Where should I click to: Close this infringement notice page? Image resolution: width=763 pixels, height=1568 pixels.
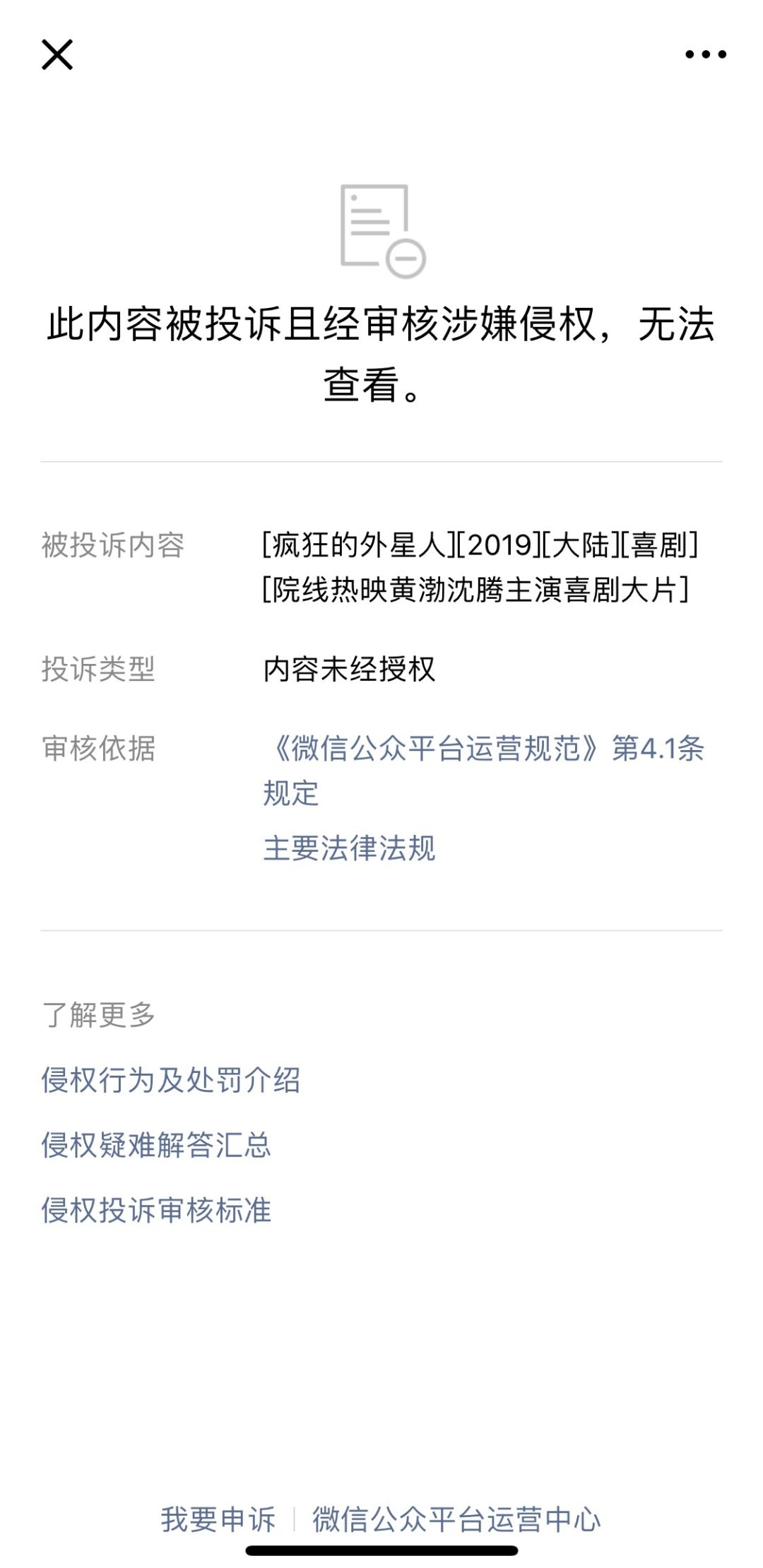(57, 54)
